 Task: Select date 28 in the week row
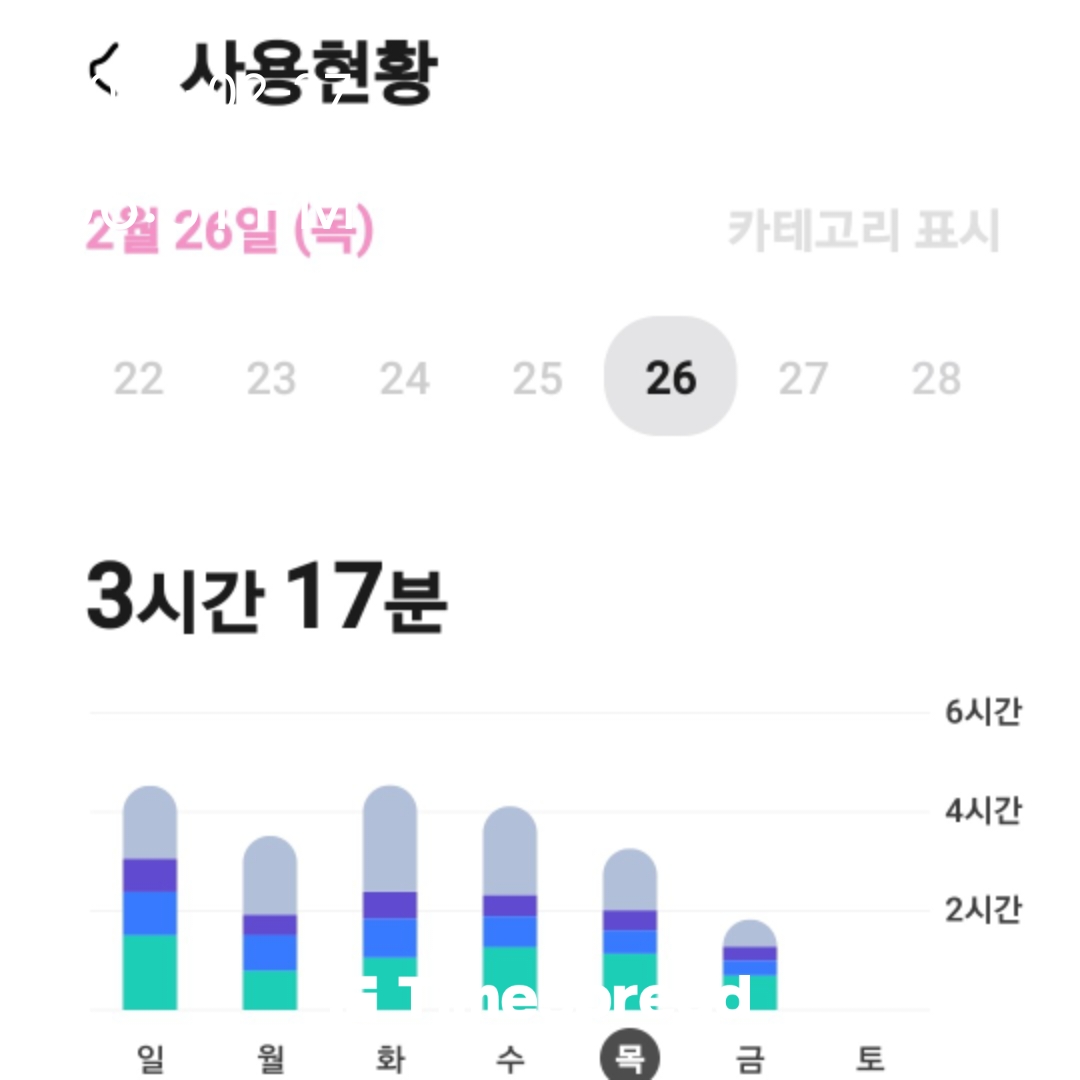click(936, 378)
